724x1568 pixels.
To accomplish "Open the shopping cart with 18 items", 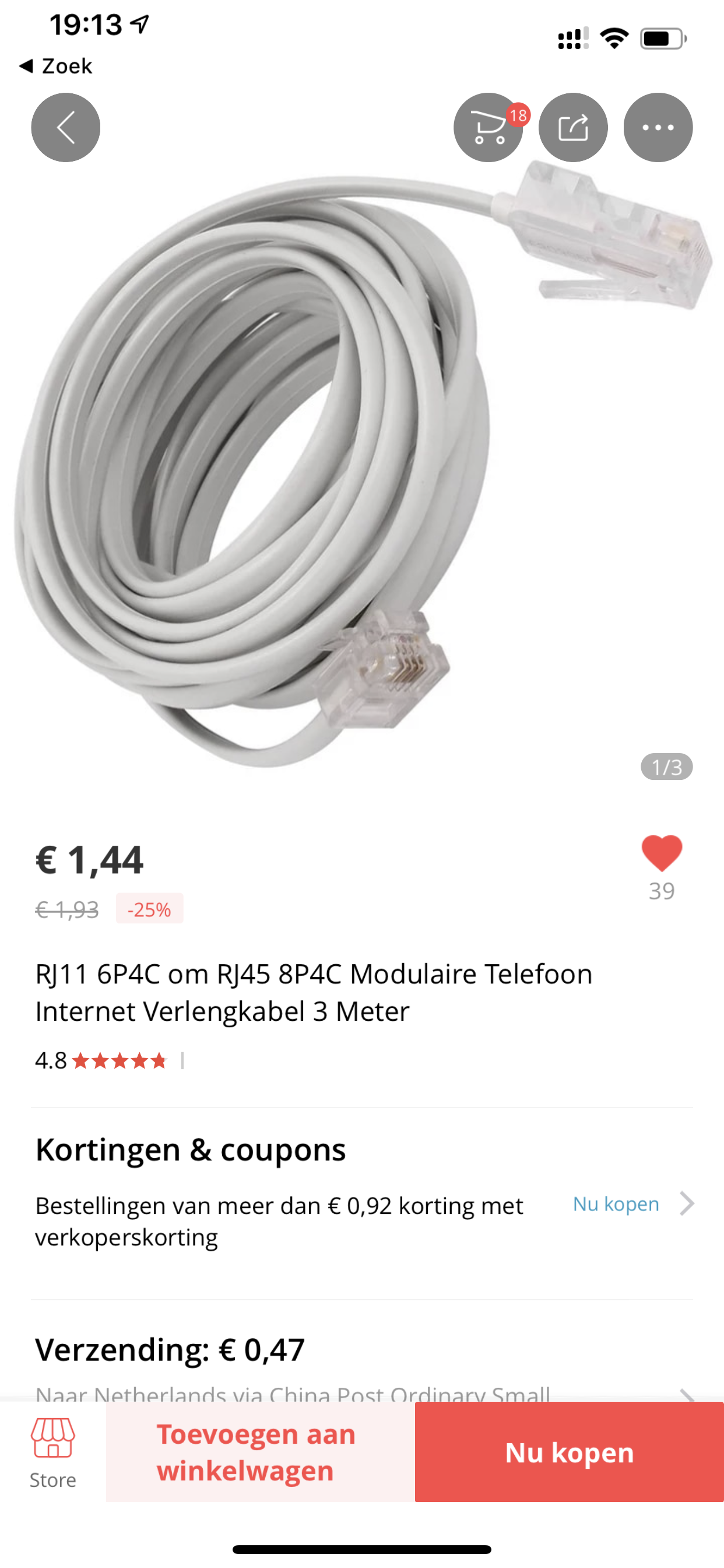I will 488,127.
